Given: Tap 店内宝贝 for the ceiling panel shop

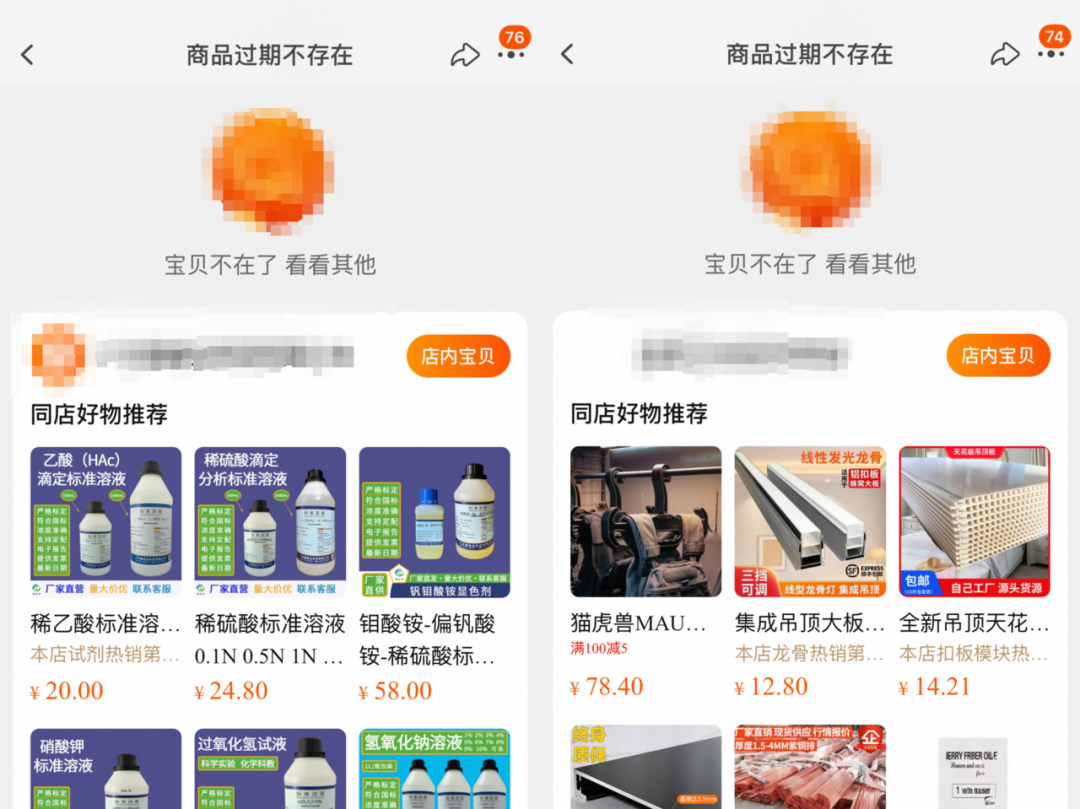Looking at the screenshot, I should pos(998,356).
